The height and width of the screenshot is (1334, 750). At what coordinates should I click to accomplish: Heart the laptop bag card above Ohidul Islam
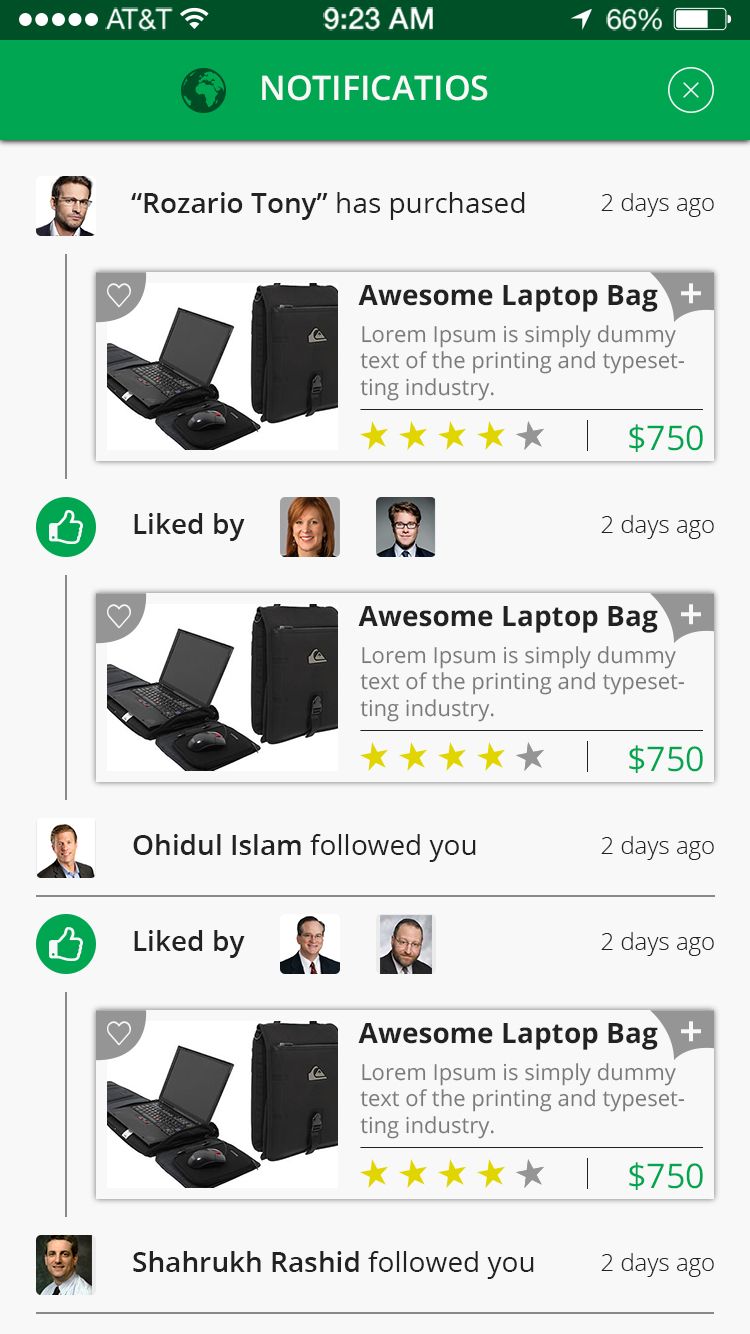(119, 616)
